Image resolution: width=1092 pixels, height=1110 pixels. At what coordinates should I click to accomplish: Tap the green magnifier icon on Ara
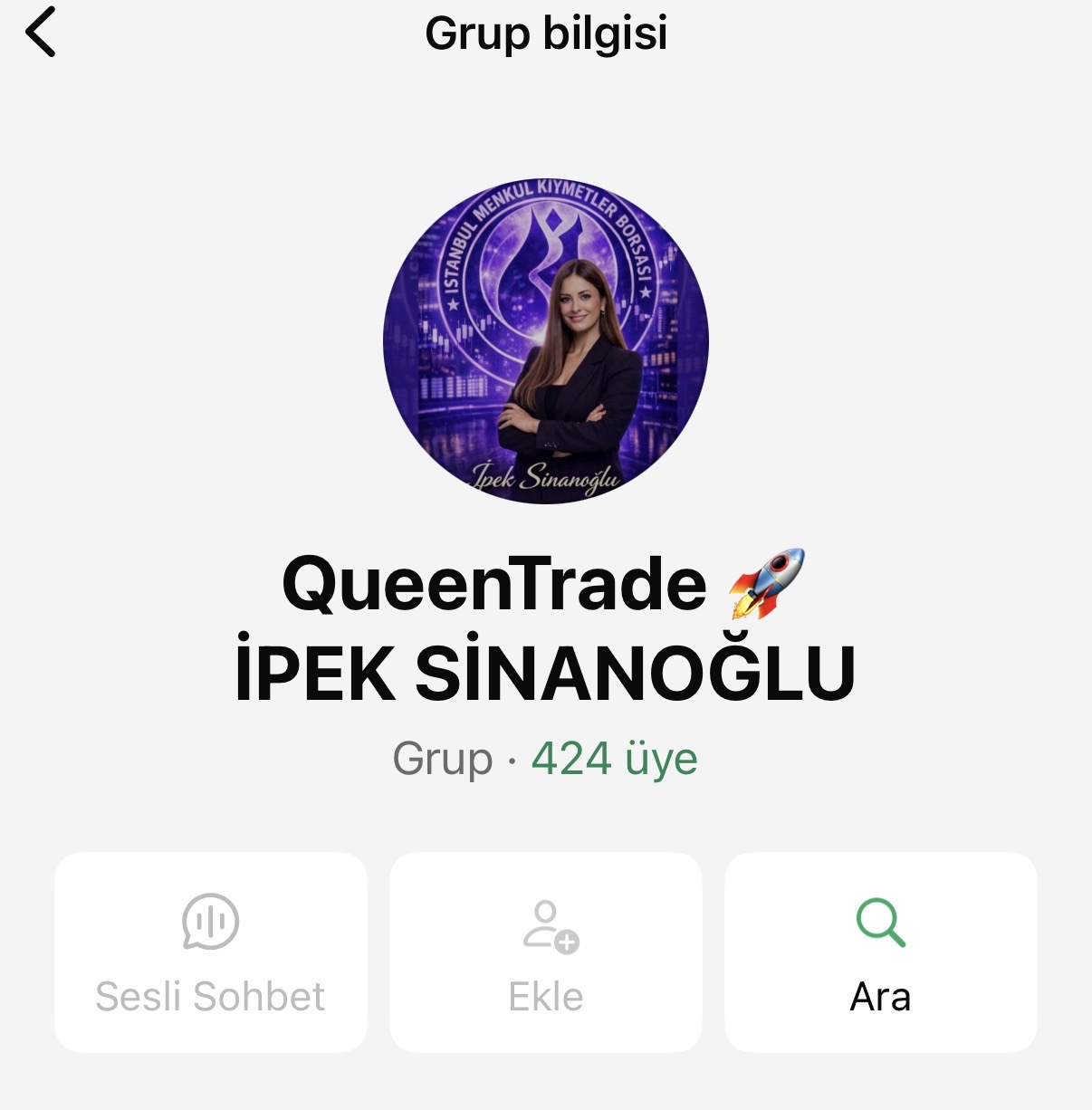882,922
